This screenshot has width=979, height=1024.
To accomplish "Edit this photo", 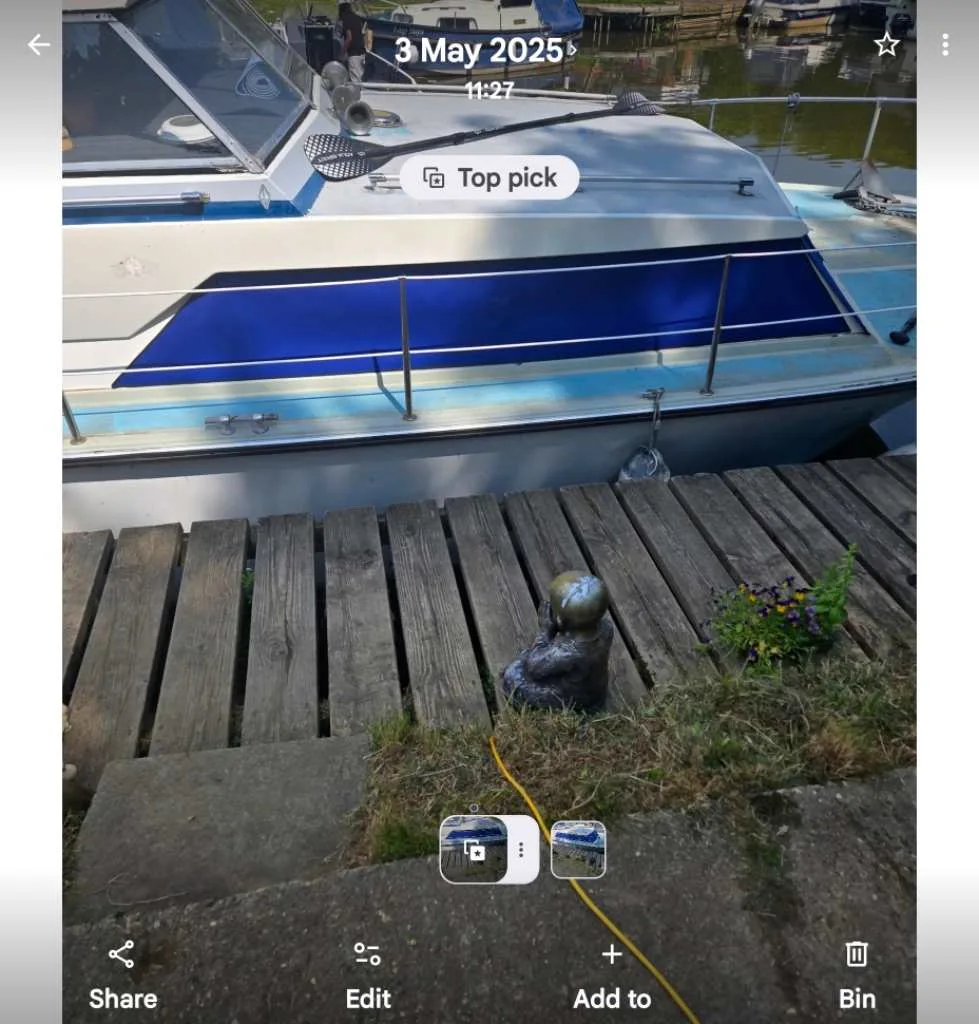I will [368, 975].
